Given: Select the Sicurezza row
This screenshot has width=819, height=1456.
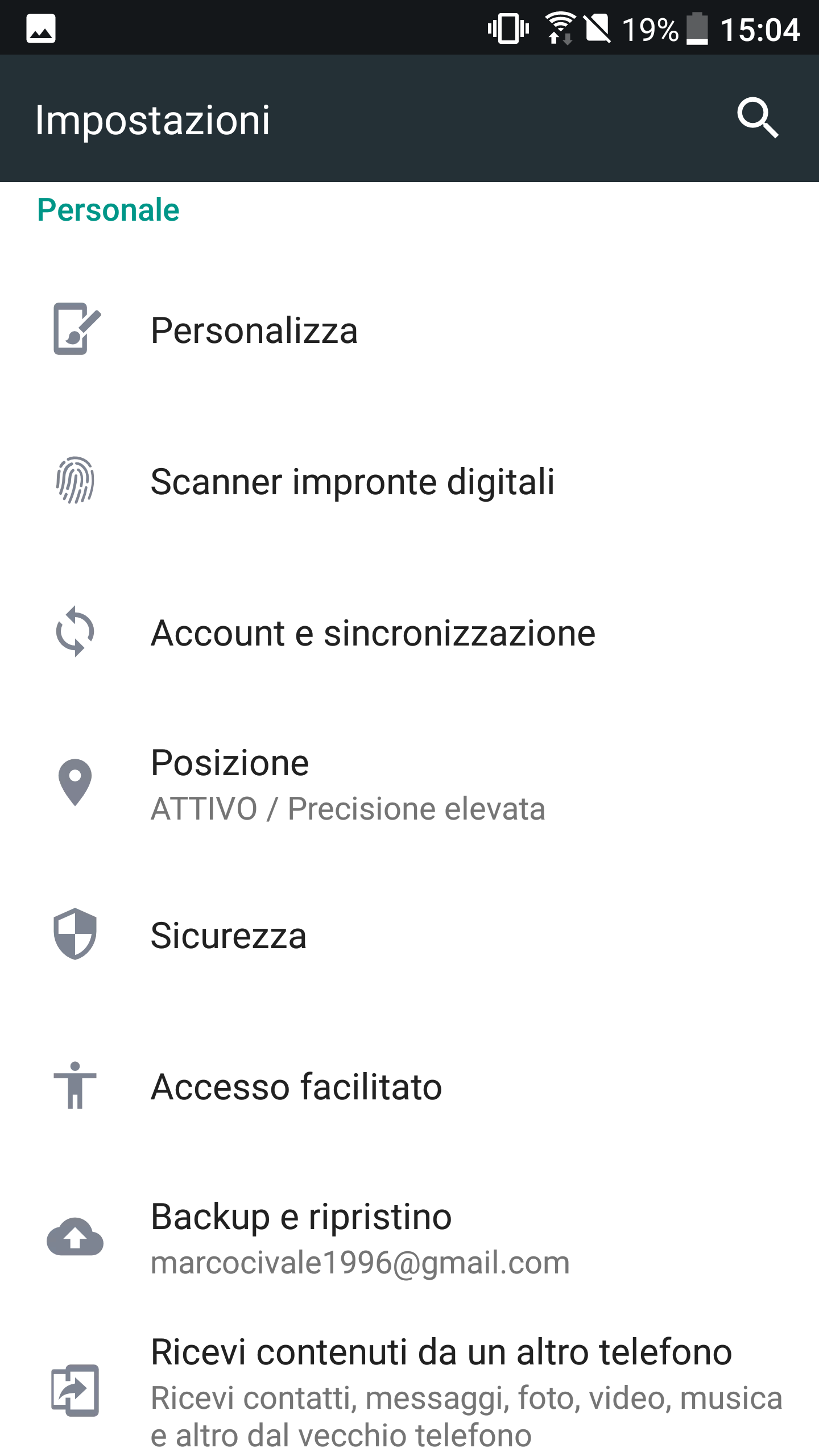Looking at the screenshot, I should 229,936.
